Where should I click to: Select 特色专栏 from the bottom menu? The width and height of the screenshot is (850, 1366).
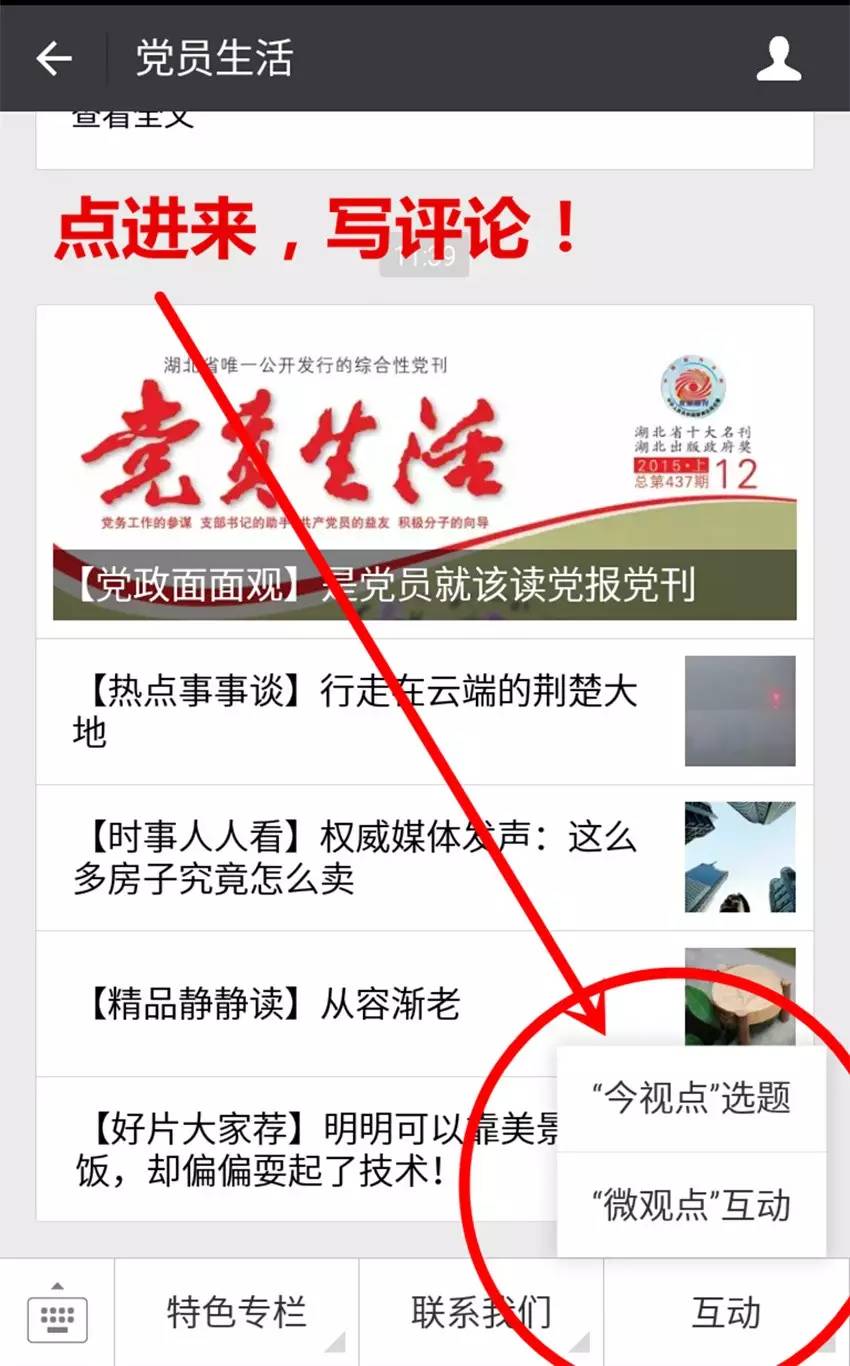234,1312
